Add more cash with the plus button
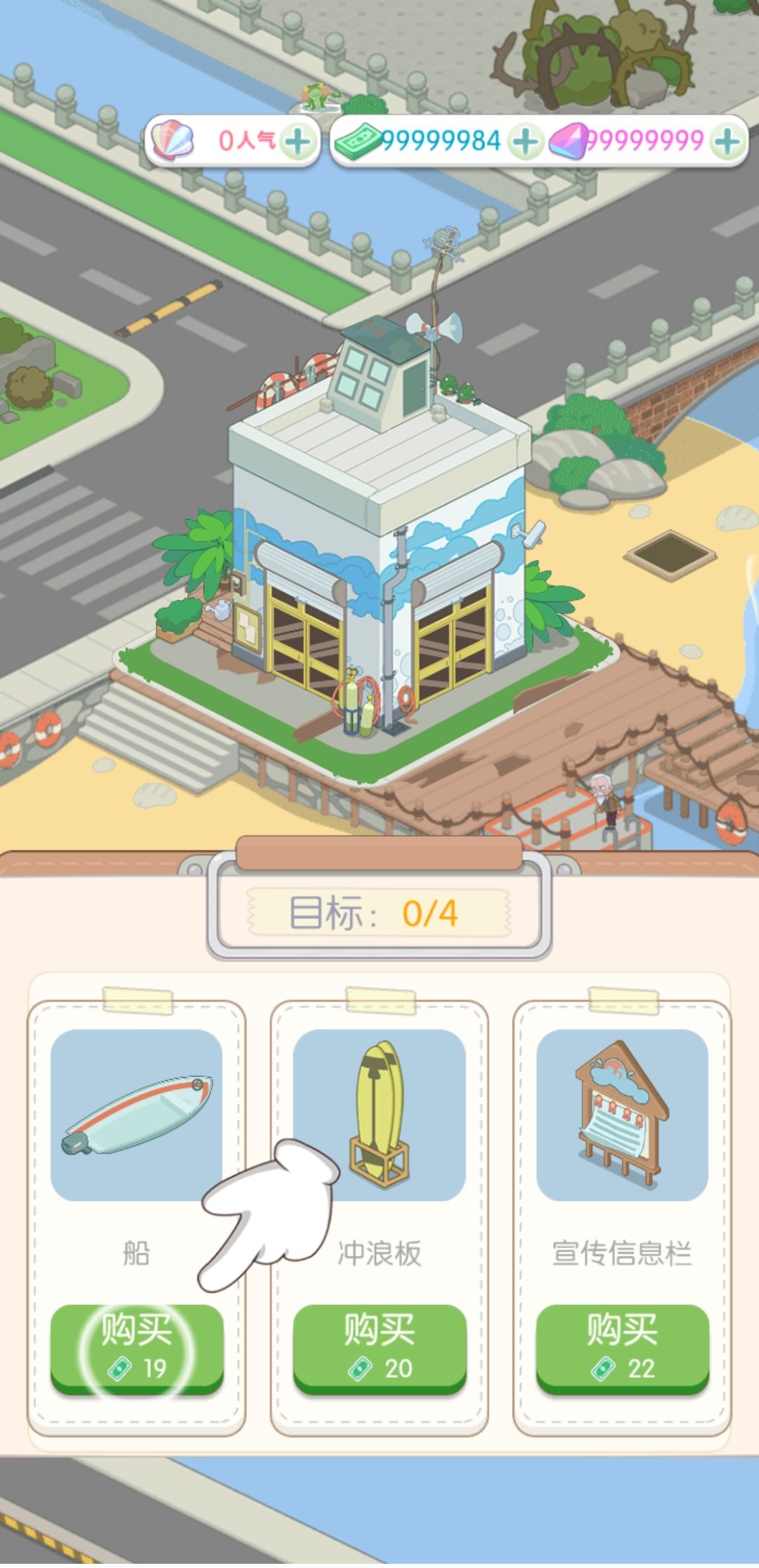Screen dimensions: 759x1568 pyautogui.click(x=526, y=142)
